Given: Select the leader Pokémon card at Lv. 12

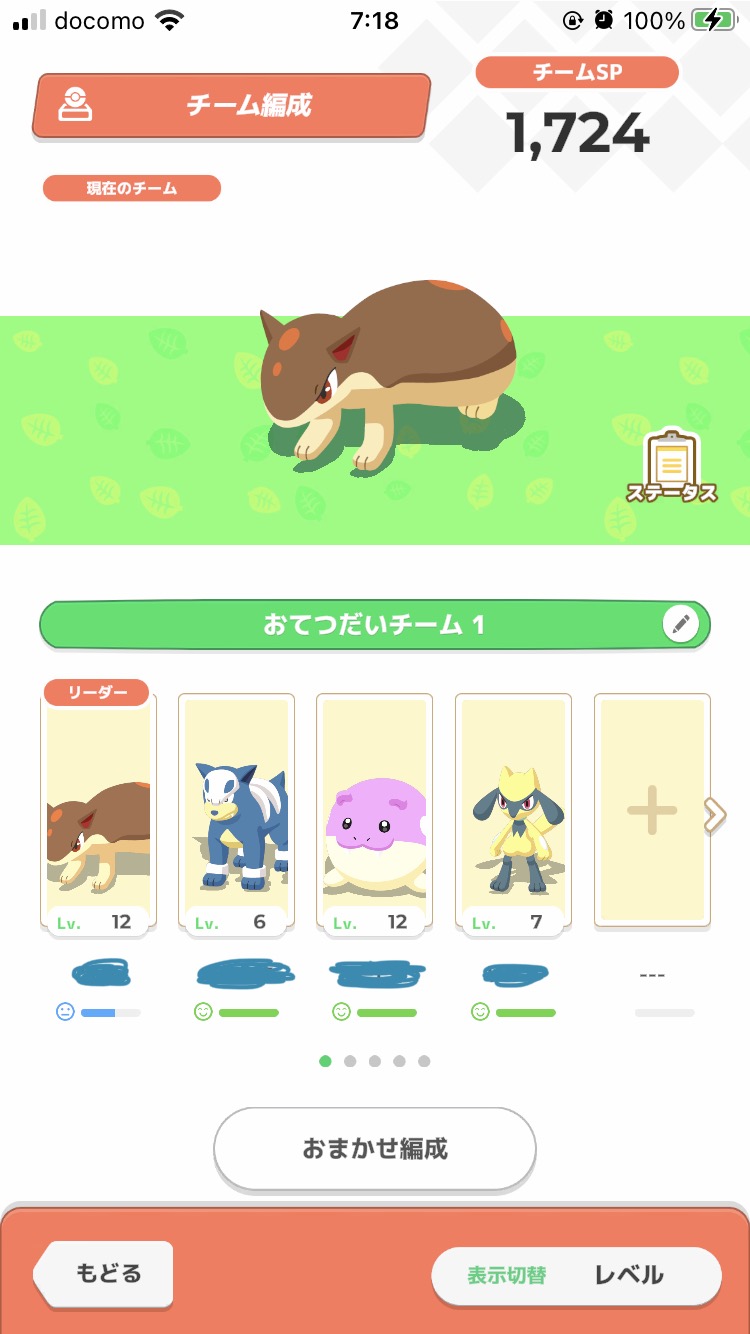Looking at the screenshot, I should point(98,811).
